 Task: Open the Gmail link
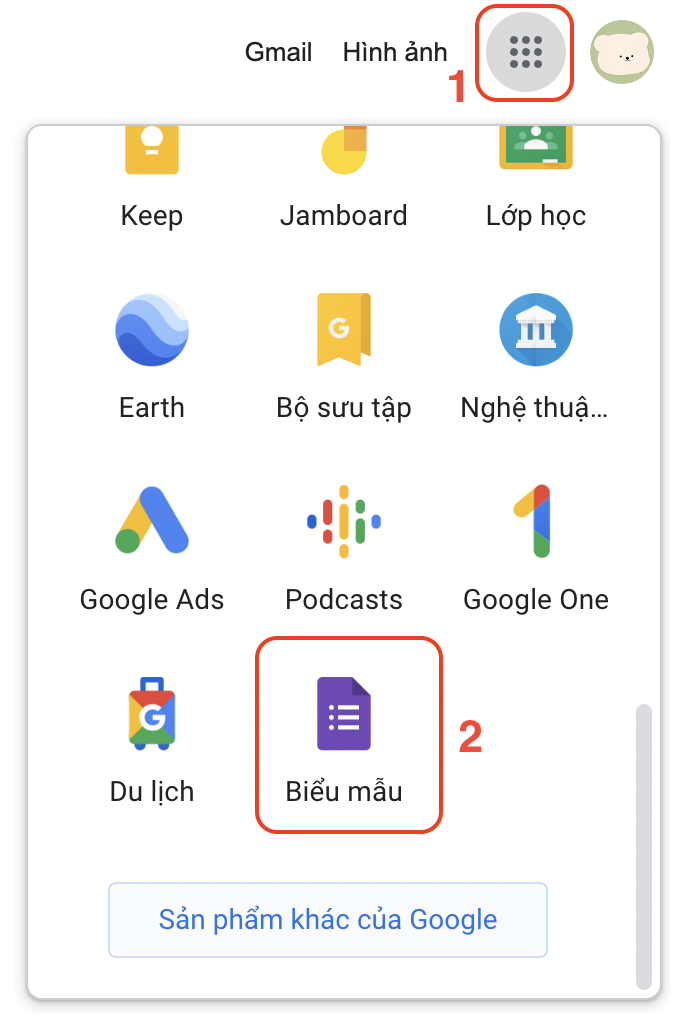click(278, 52)
